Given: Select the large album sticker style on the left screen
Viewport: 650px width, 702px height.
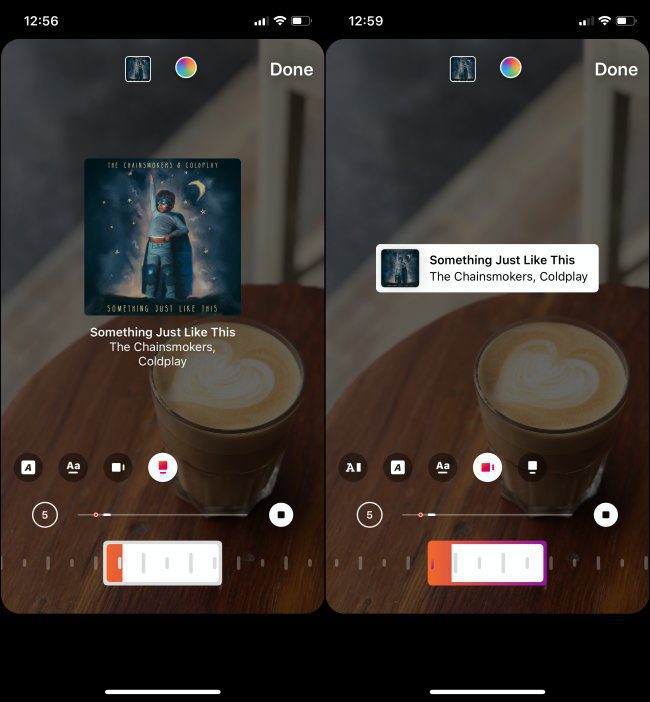Looking at the screenshot, I should [x=162, y=466].
